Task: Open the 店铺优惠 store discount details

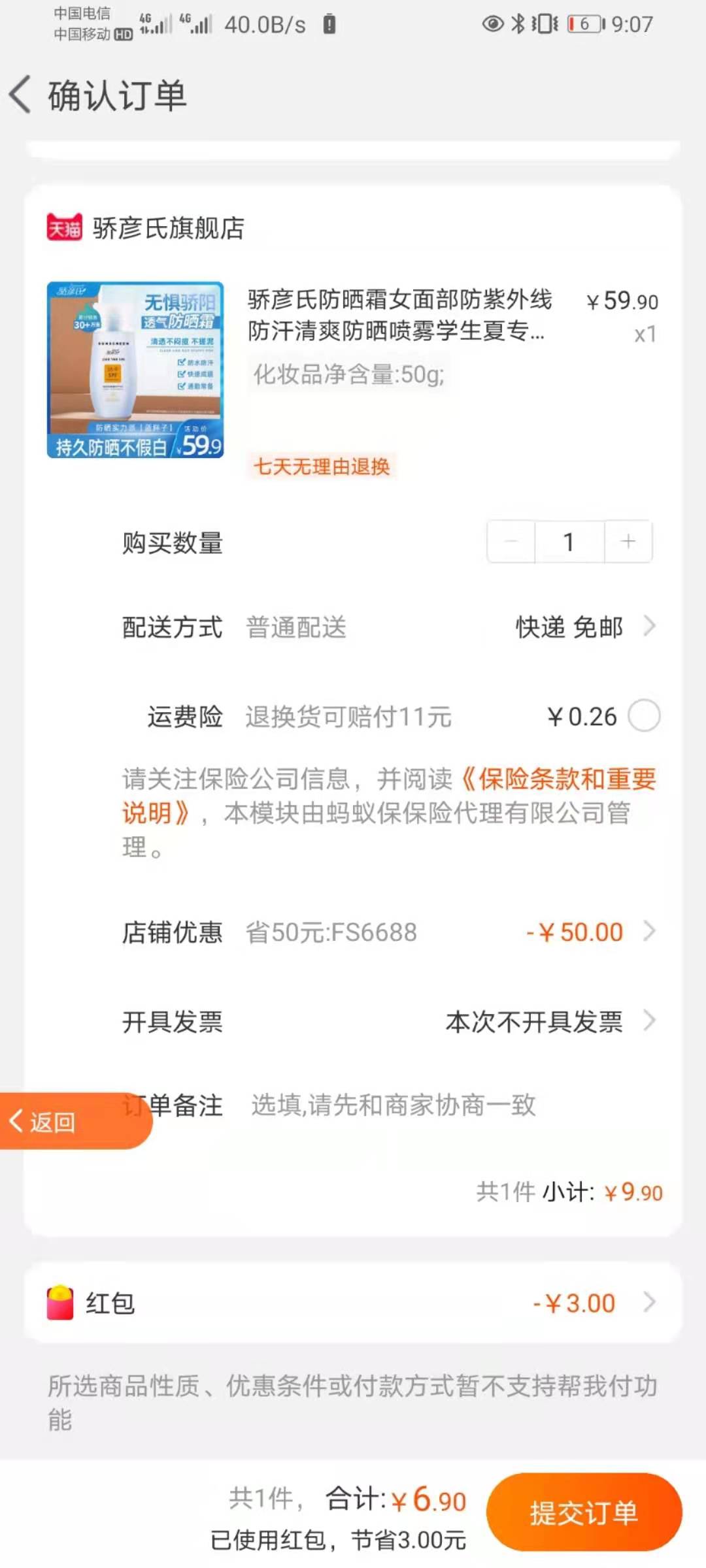Action: [650, 932]
